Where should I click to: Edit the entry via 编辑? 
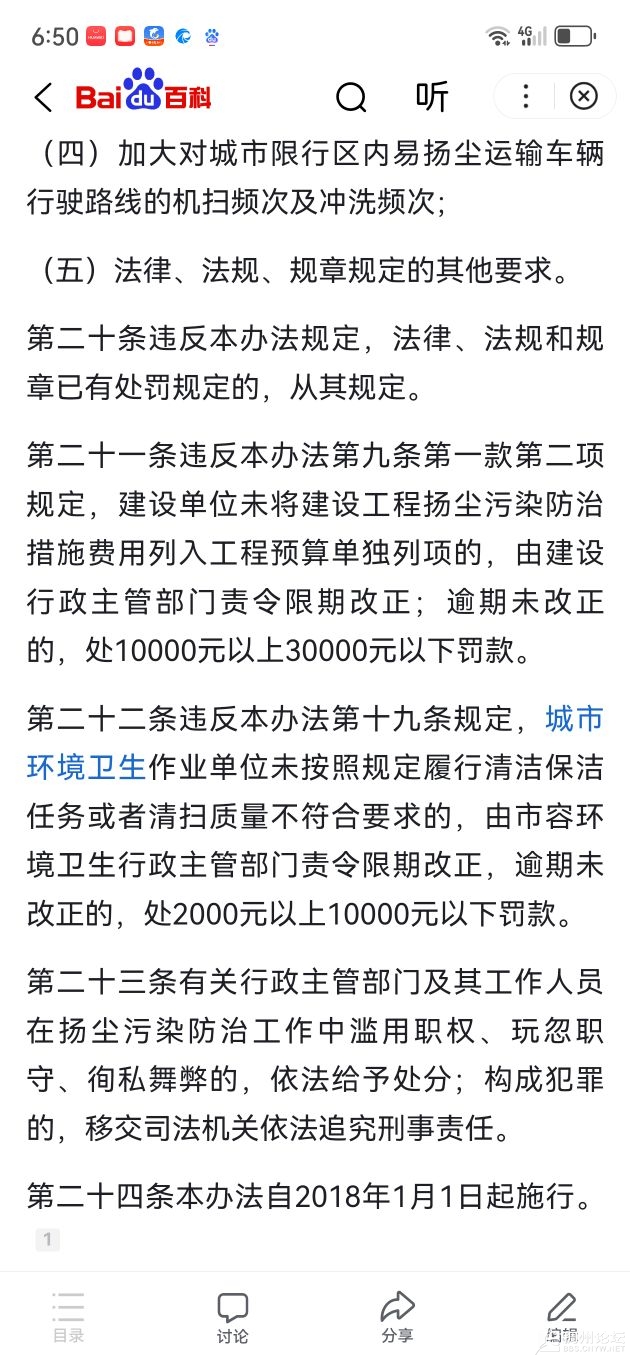(561, 1316)
